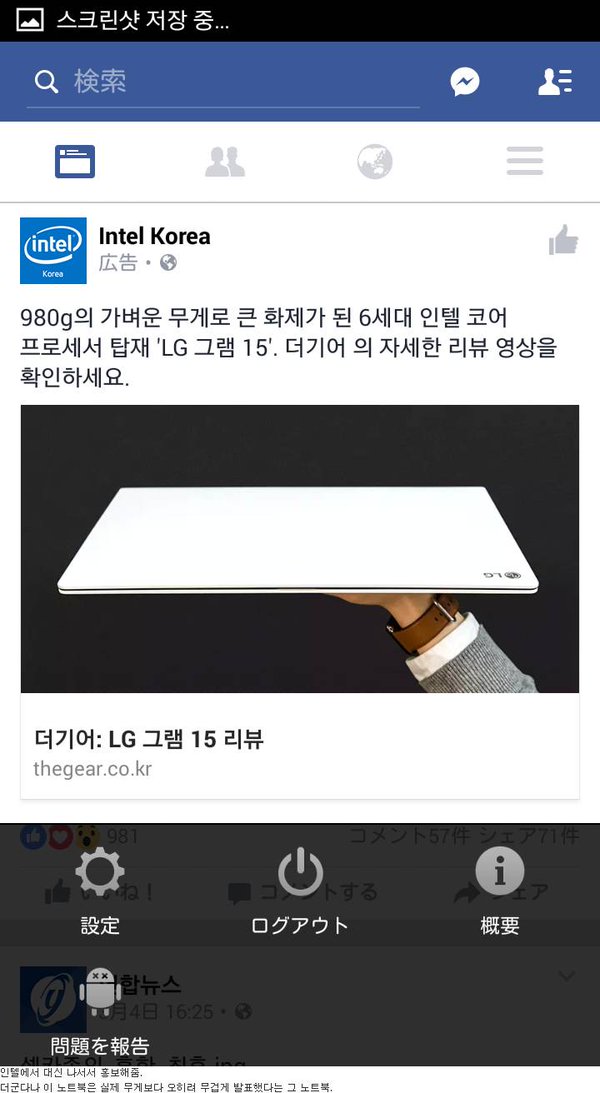Screen dimensions: 600x1093
Task: Open the hamburger menu tab
Action: click(524, 161)
